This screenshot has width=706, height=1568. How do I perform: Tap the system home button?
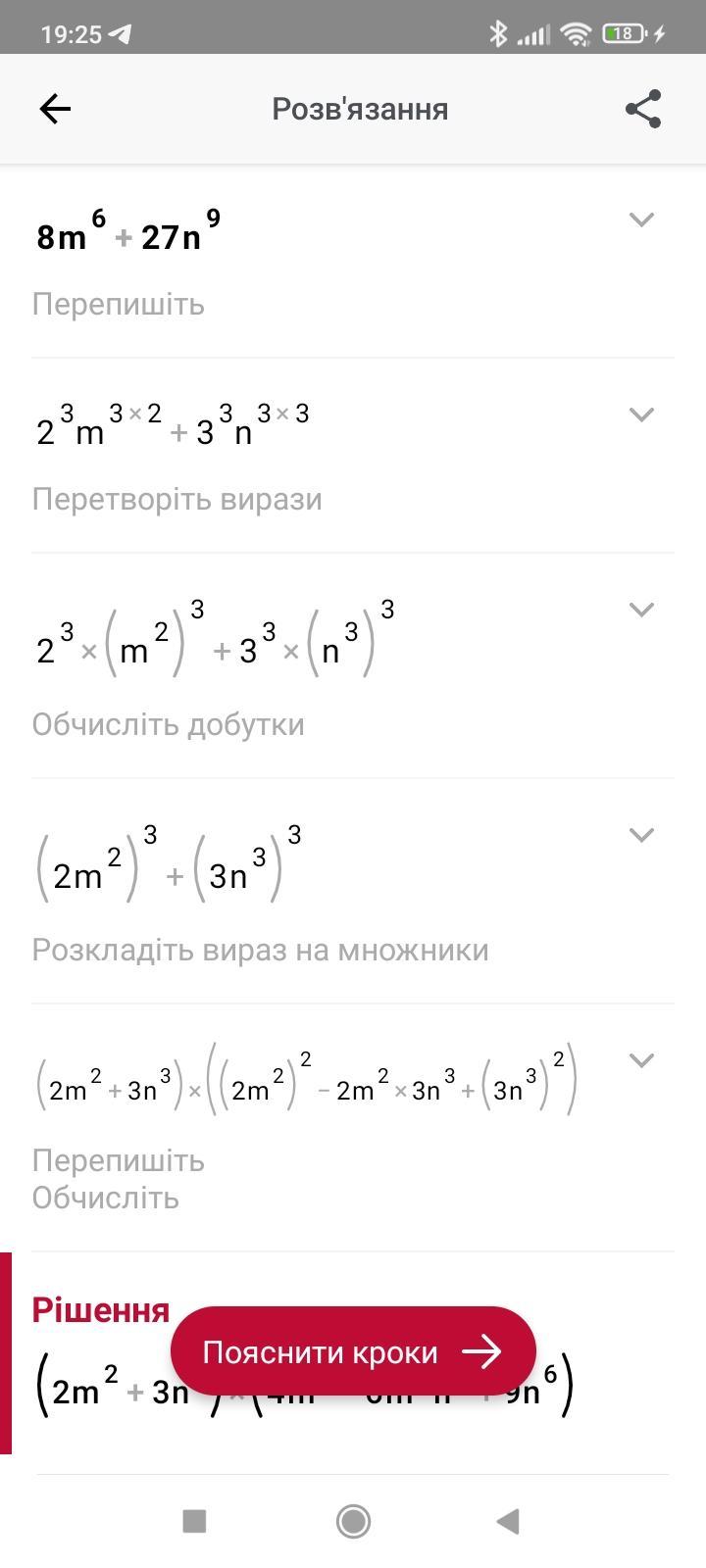[353, 1521]
